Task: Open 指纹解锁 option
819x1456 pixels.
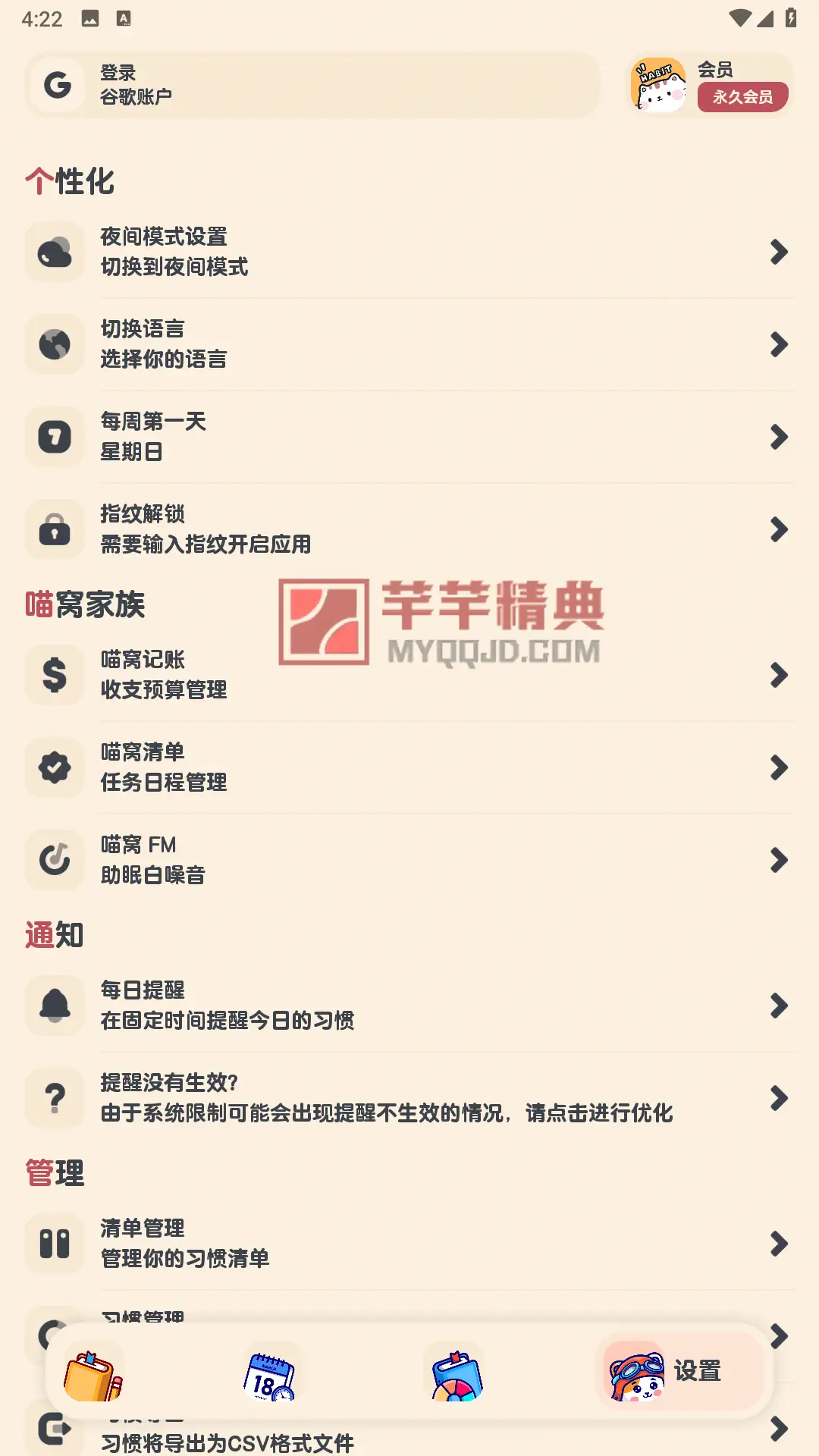Action: pos(409,529)
